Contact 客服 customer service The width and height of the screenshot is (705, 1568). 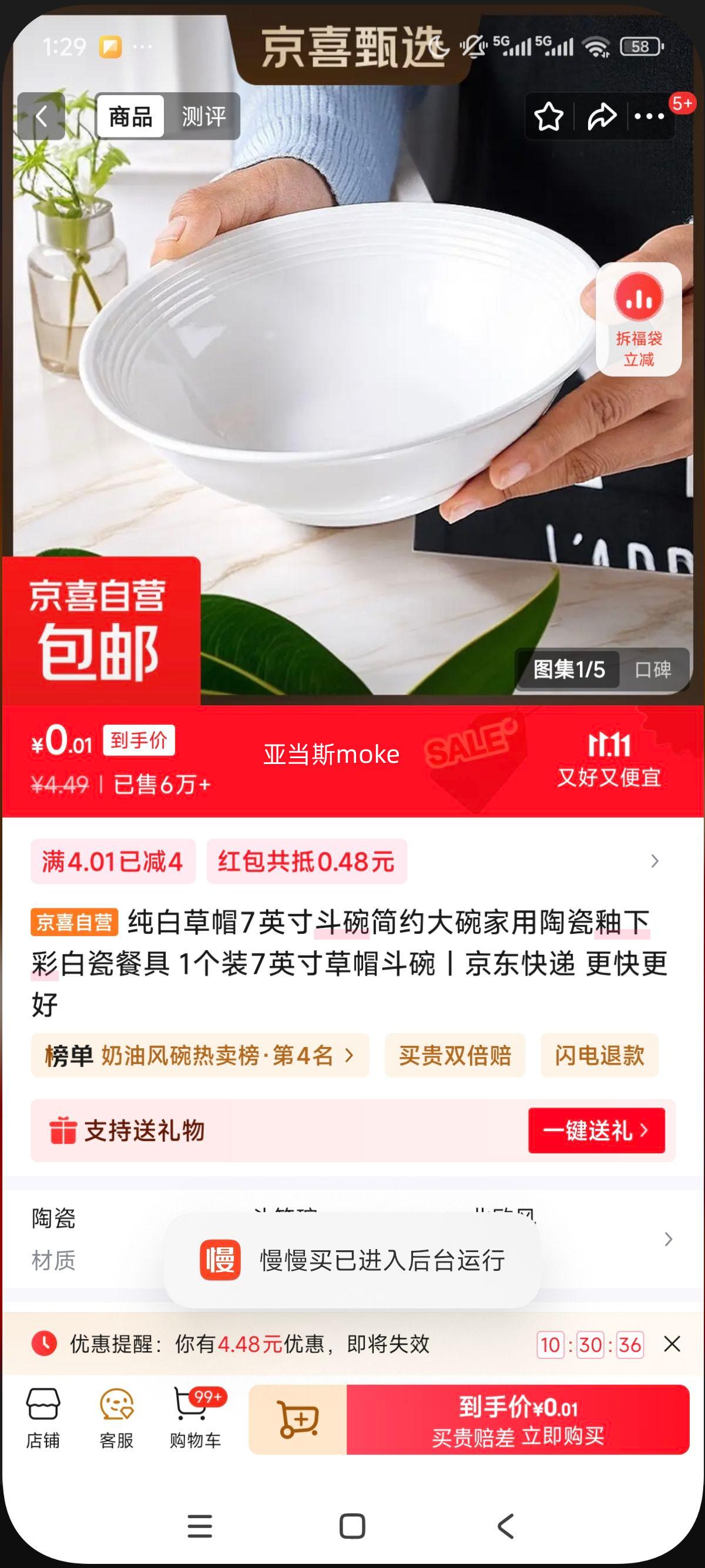116,1419
